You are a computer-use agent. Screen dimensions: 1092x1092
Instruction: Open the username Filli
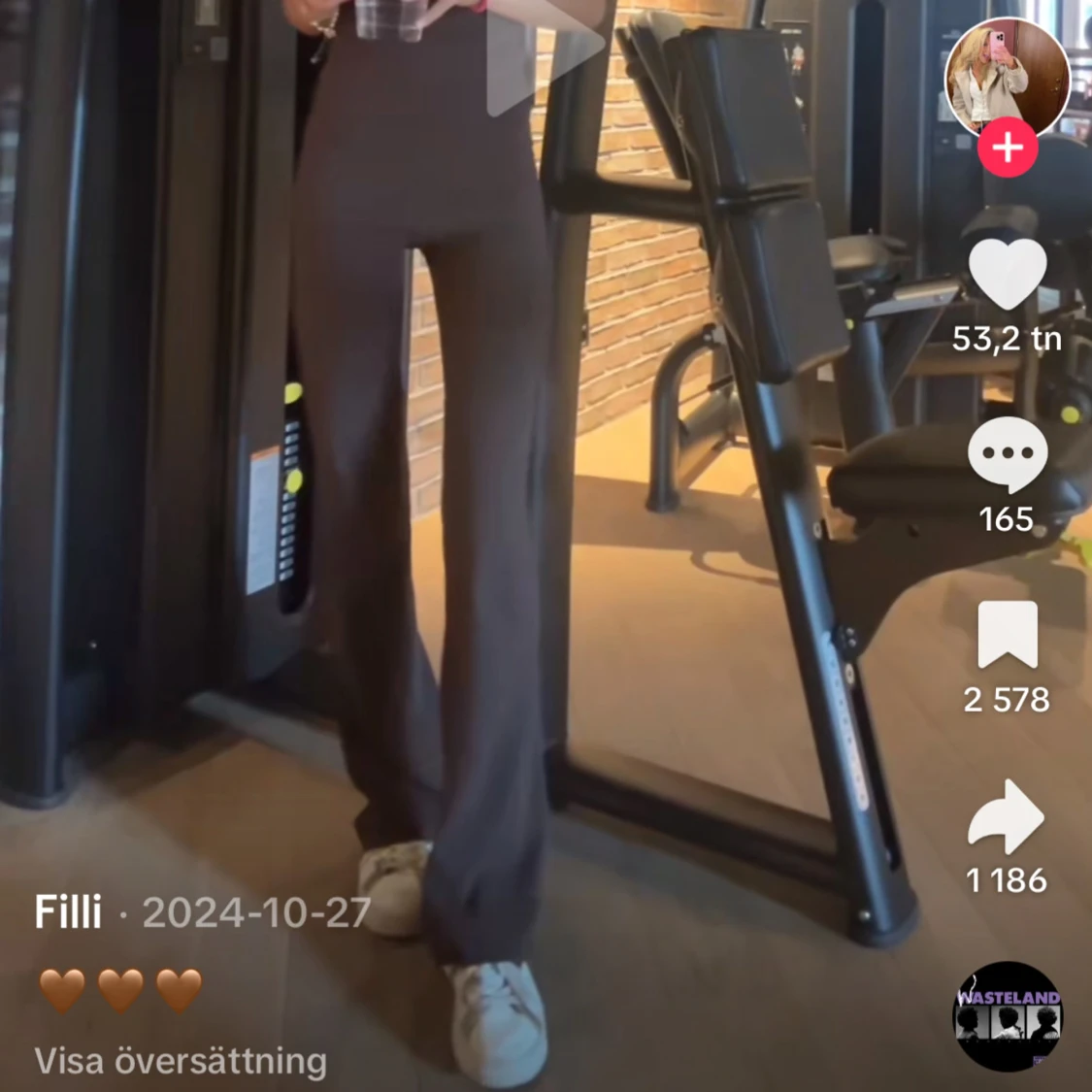pos(69,912)
